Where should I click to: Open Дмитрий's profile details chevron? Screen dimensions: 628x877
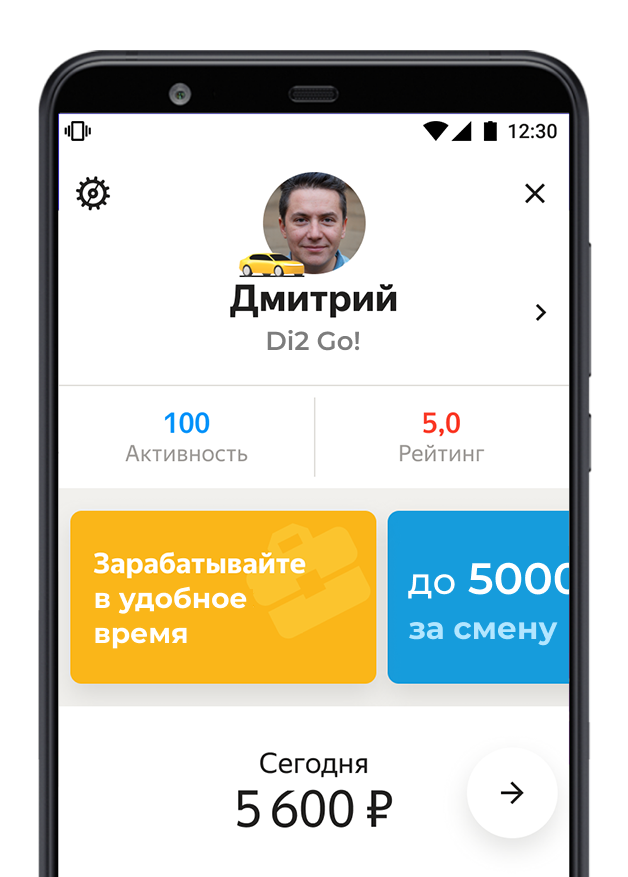coord(541,313)
